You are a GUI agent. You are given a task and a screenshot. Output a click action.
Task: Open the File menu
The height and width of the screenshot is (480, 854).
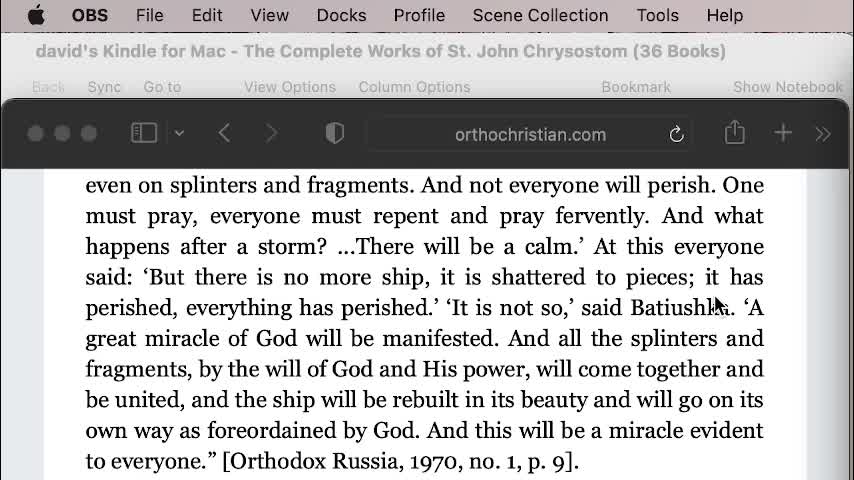(x=149, y=15)
